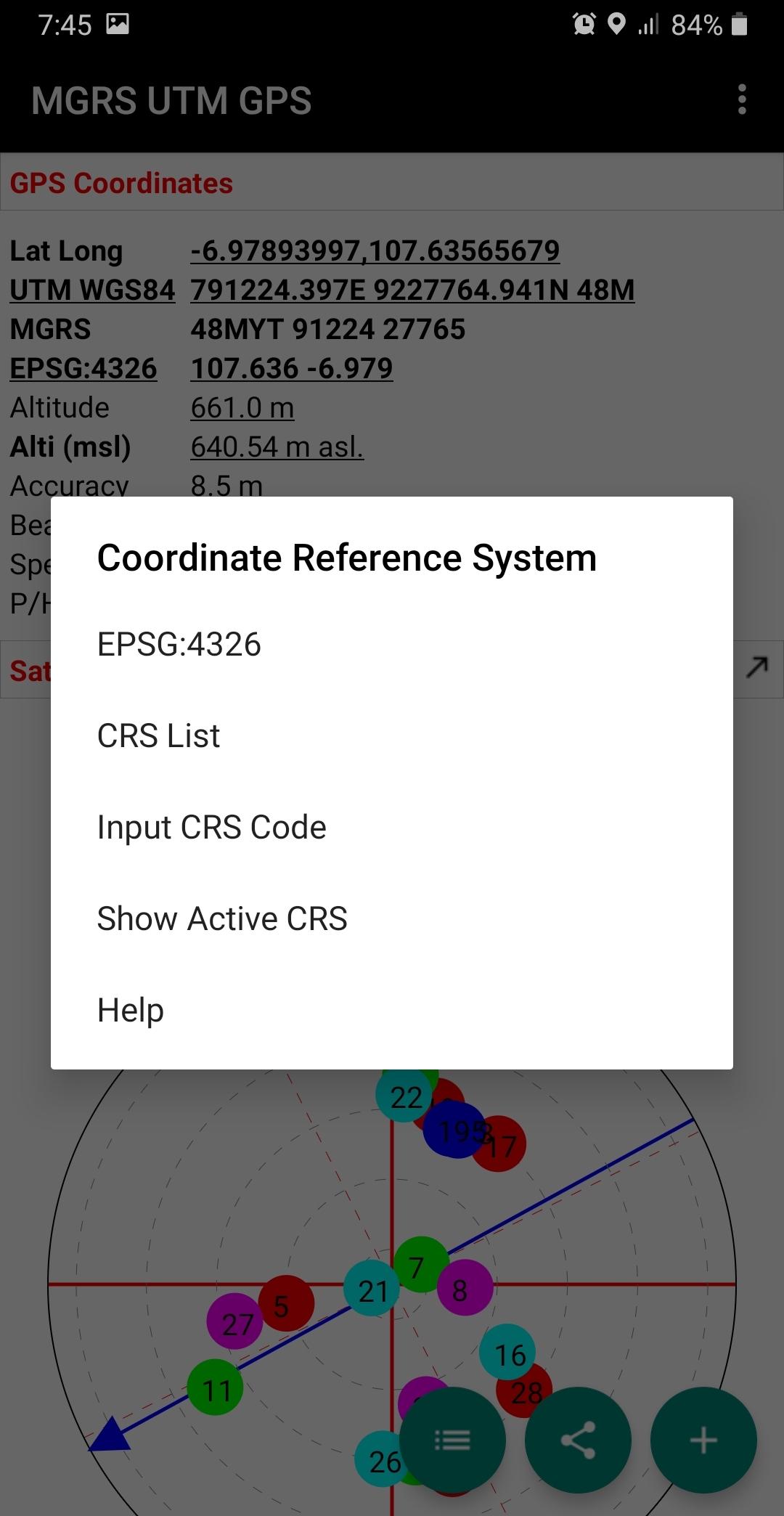Screen dimensions: 784x1516
Task: Tap the Altitude value link
Action: point(242,407)
